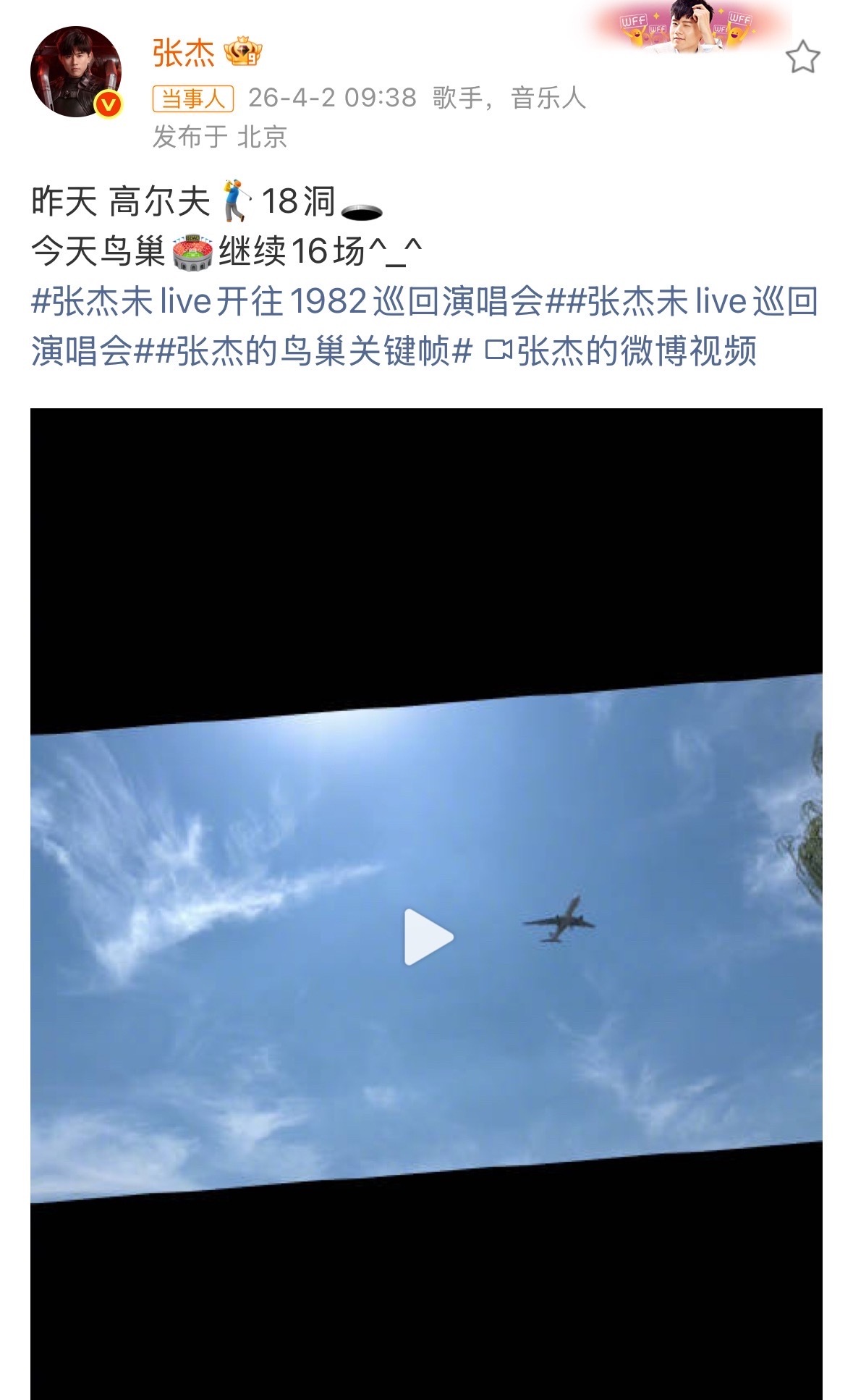Click the stadium emoji beside 今天鸟巢
Image resolution: width=853 pixels, height=1400 pixels.
192,253
